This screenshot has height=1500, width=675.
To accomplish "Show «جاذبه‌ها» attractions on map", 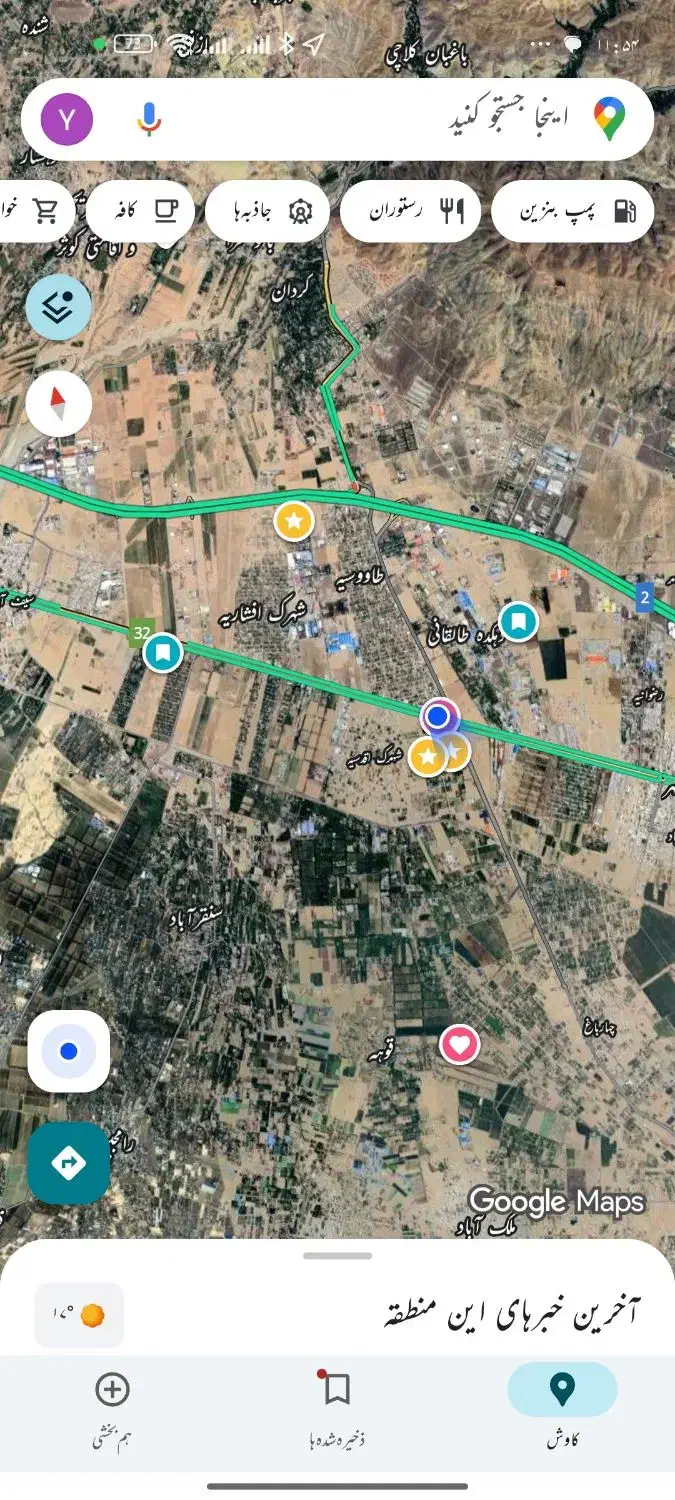I will point(267,211).
